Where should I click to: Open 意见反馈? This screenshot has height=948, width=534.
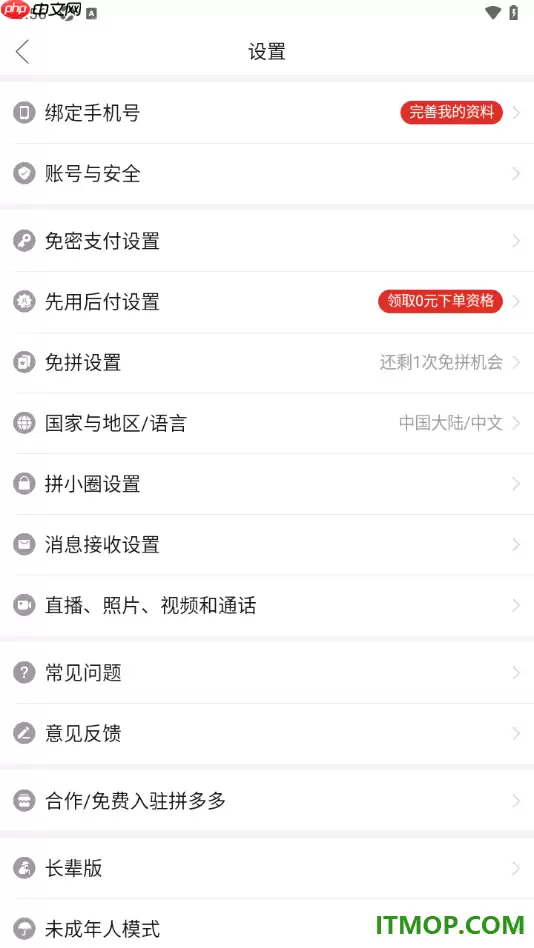point(267,734)
